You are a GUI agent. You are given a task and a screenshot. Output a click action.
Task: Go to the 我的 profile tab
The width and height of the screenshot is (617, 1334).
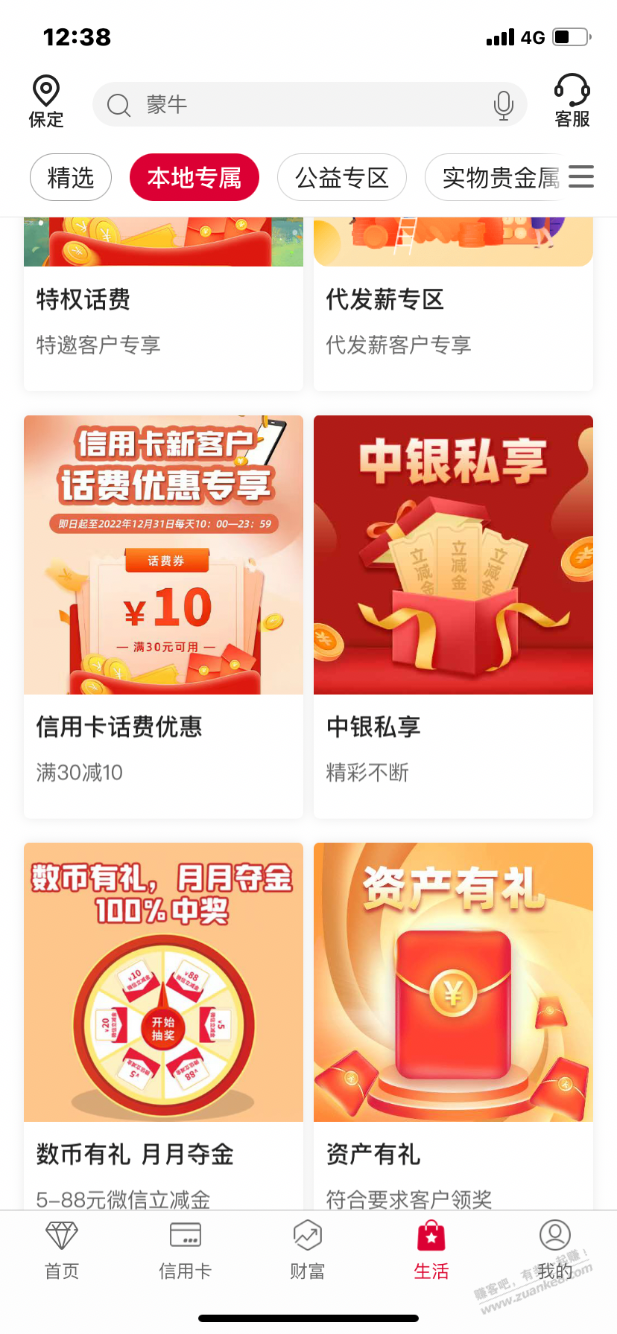click(x=555, y=1250)
